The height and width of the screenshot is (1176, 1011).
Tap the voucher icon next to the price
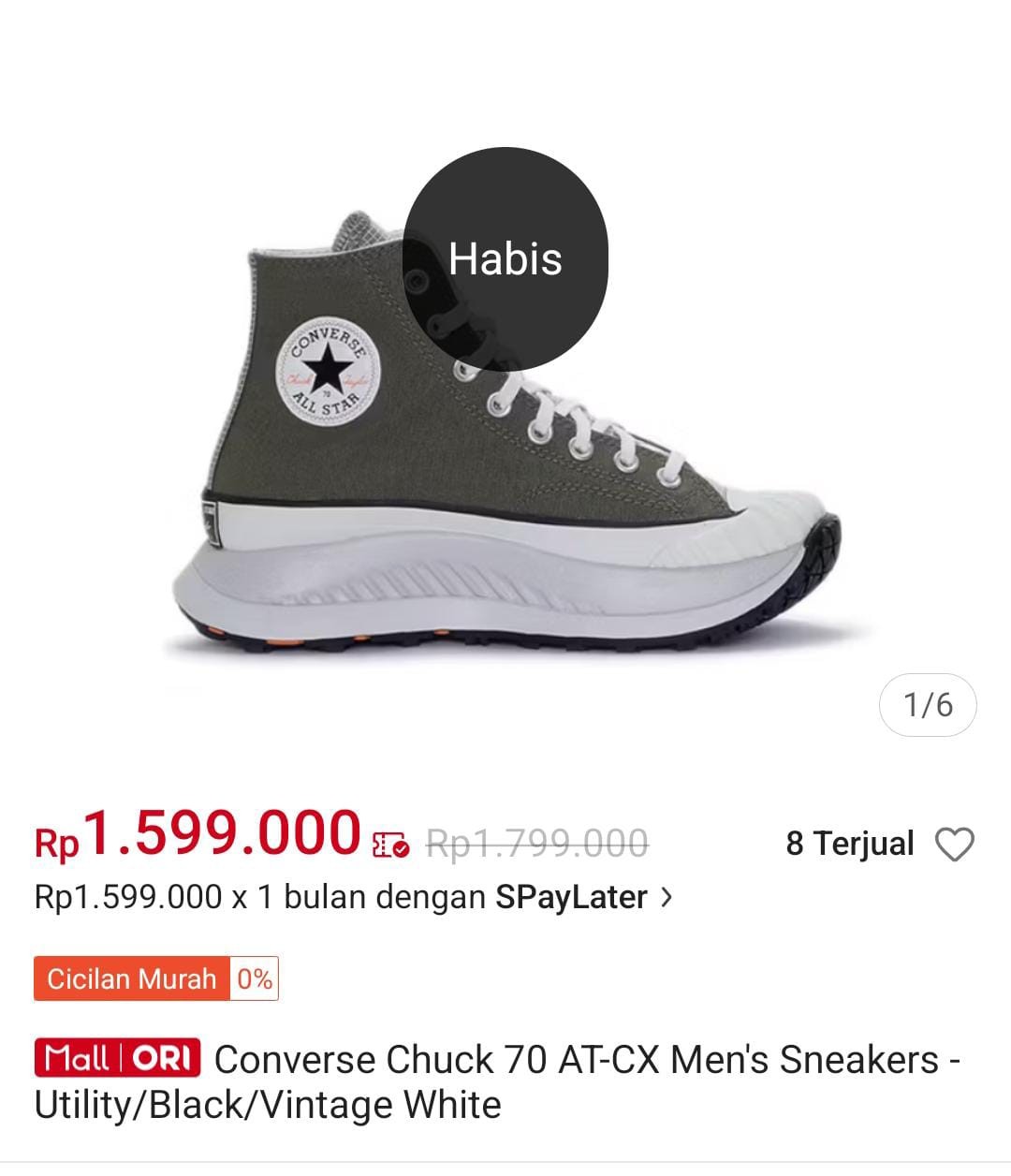(x=390, y=845)
